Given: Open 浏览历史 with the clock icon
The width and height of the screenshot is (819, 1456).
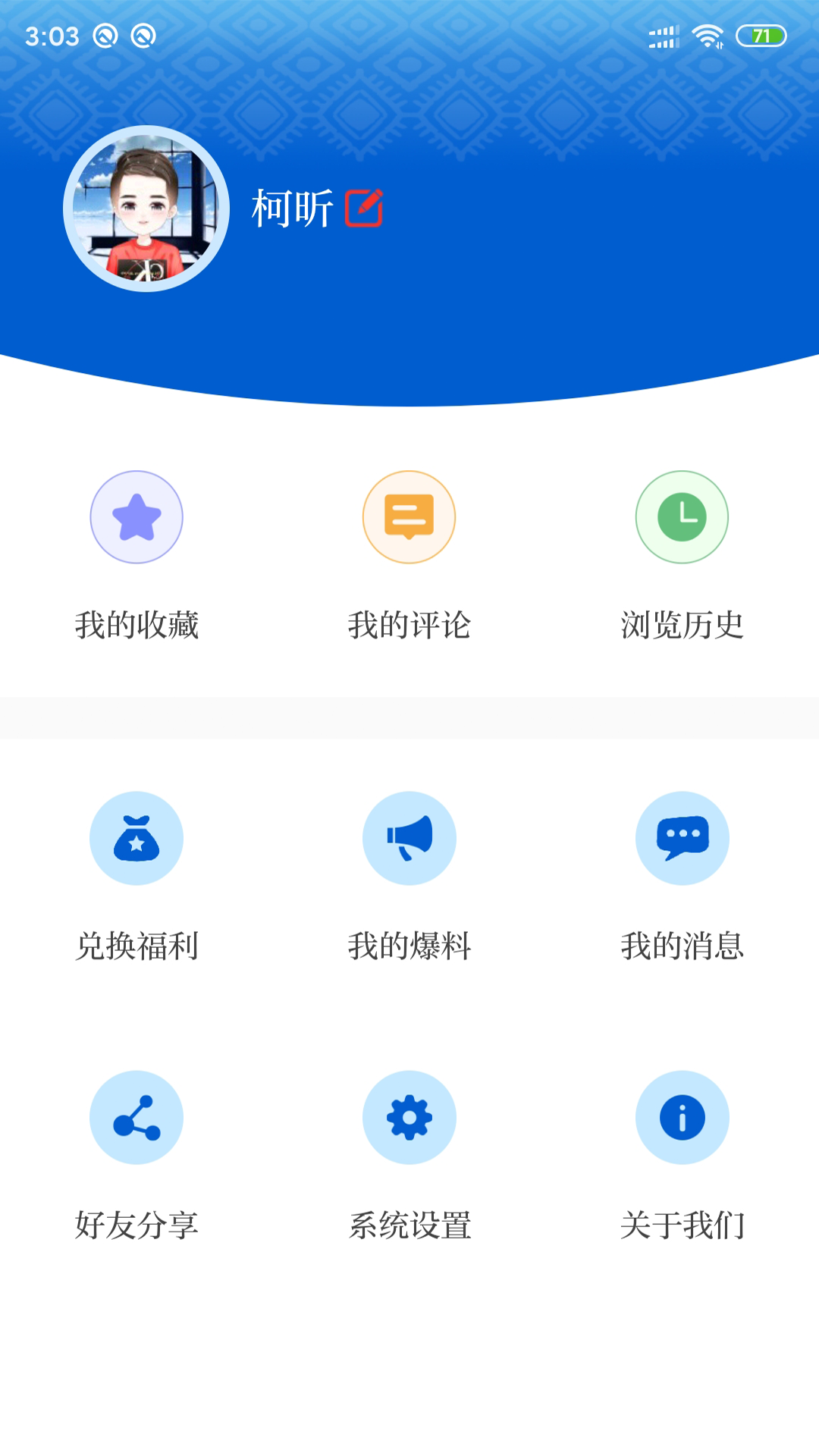Looking at the screenshot, I should click(682, 516).
